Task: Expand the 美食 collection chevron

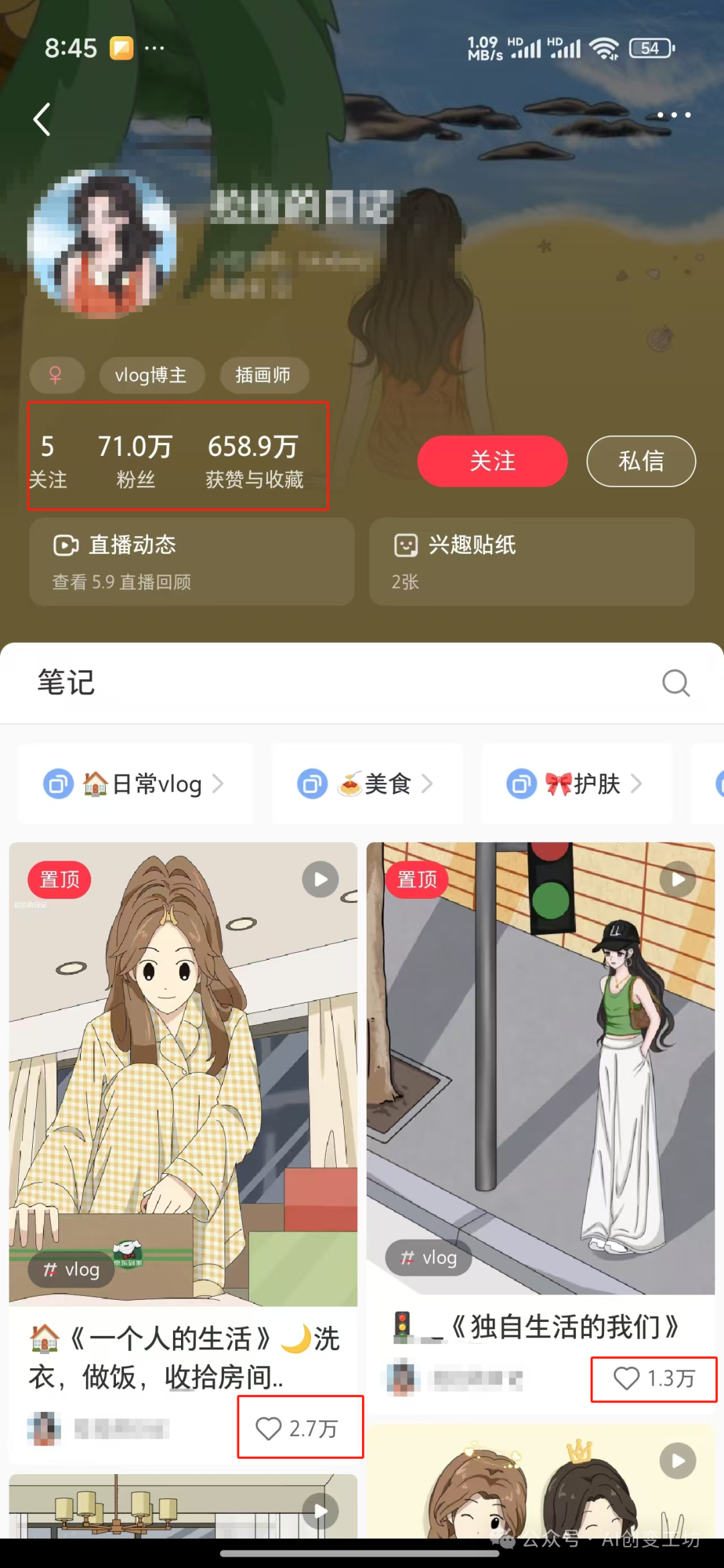Action: click(x=430, y=784)
